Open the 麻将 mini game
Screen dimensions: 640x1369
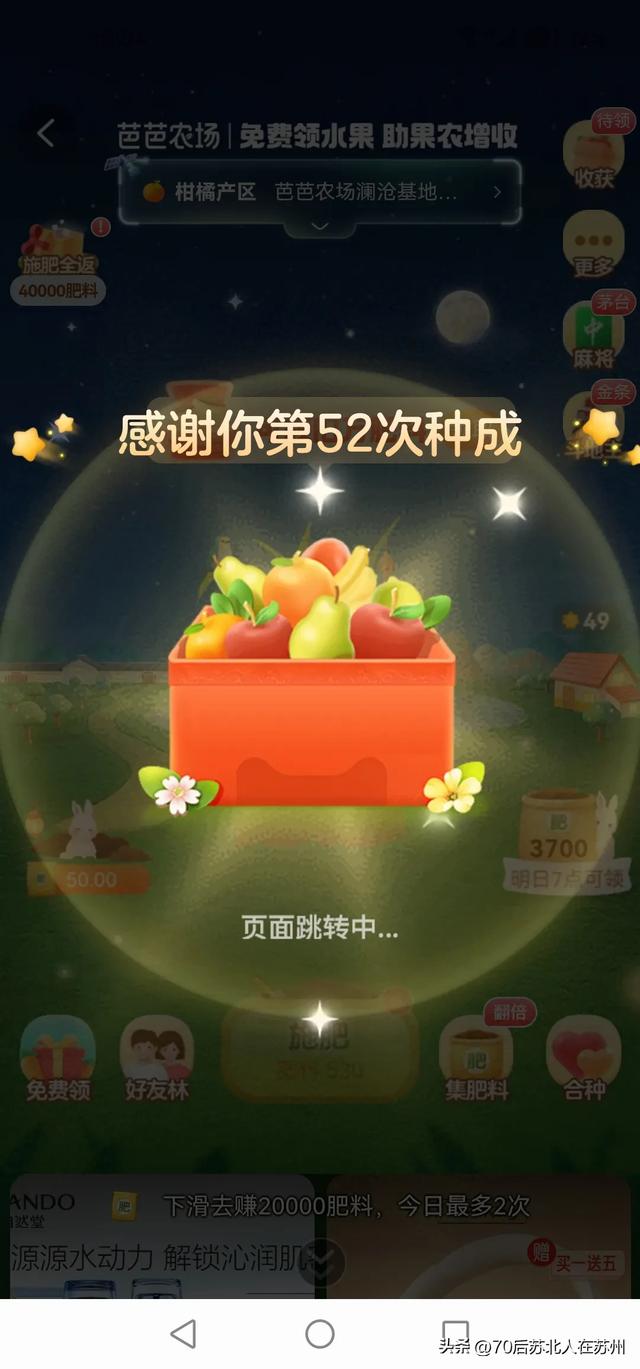[x=593, y=335]
